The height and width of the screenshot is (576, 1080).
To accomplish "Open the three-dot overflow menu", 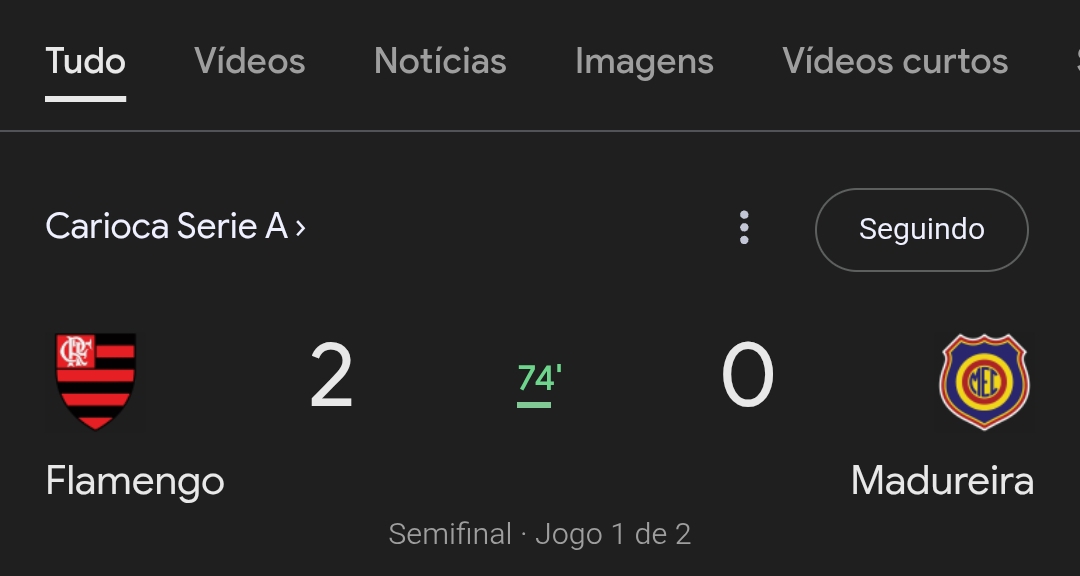I will tap(744, 228).
